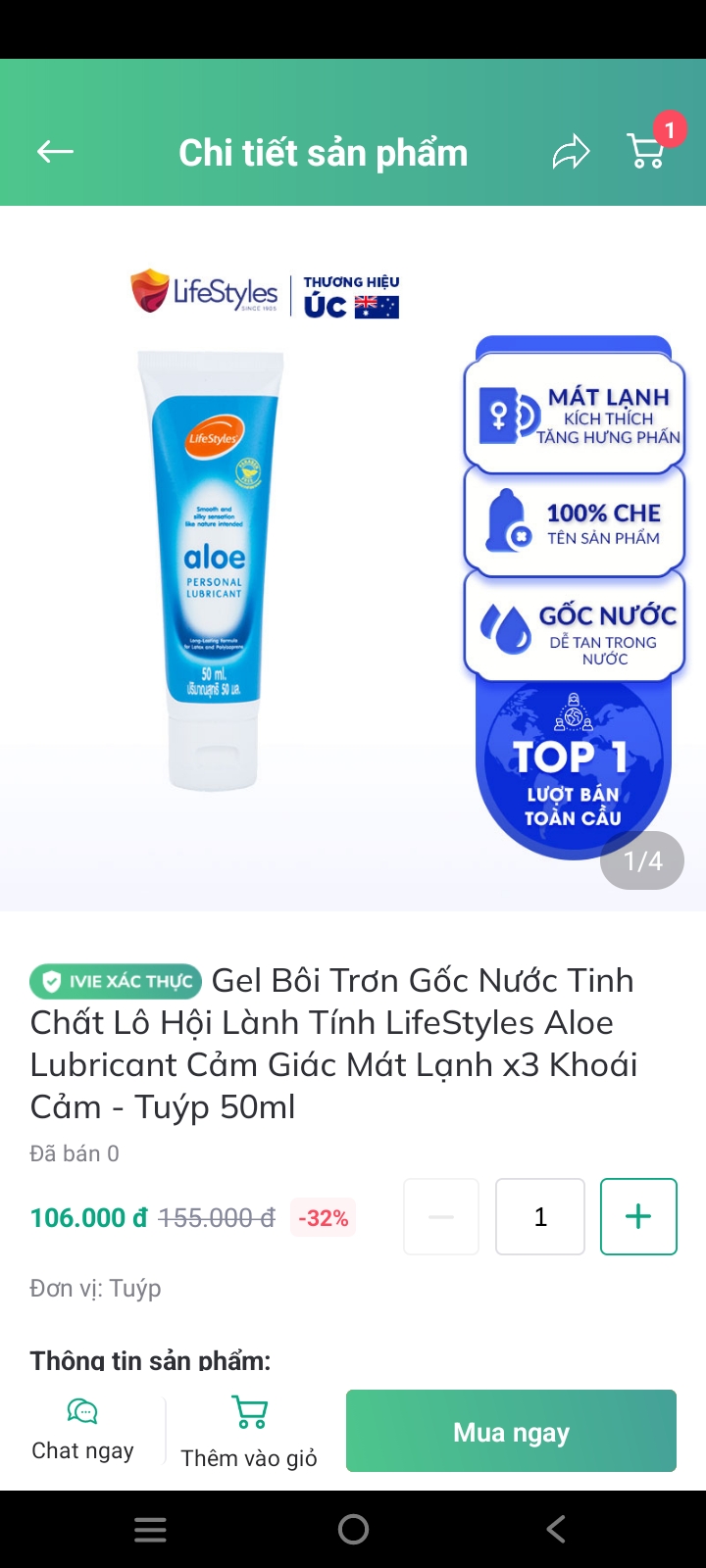Open recent apps from the navigation bar

point(150,1530)
